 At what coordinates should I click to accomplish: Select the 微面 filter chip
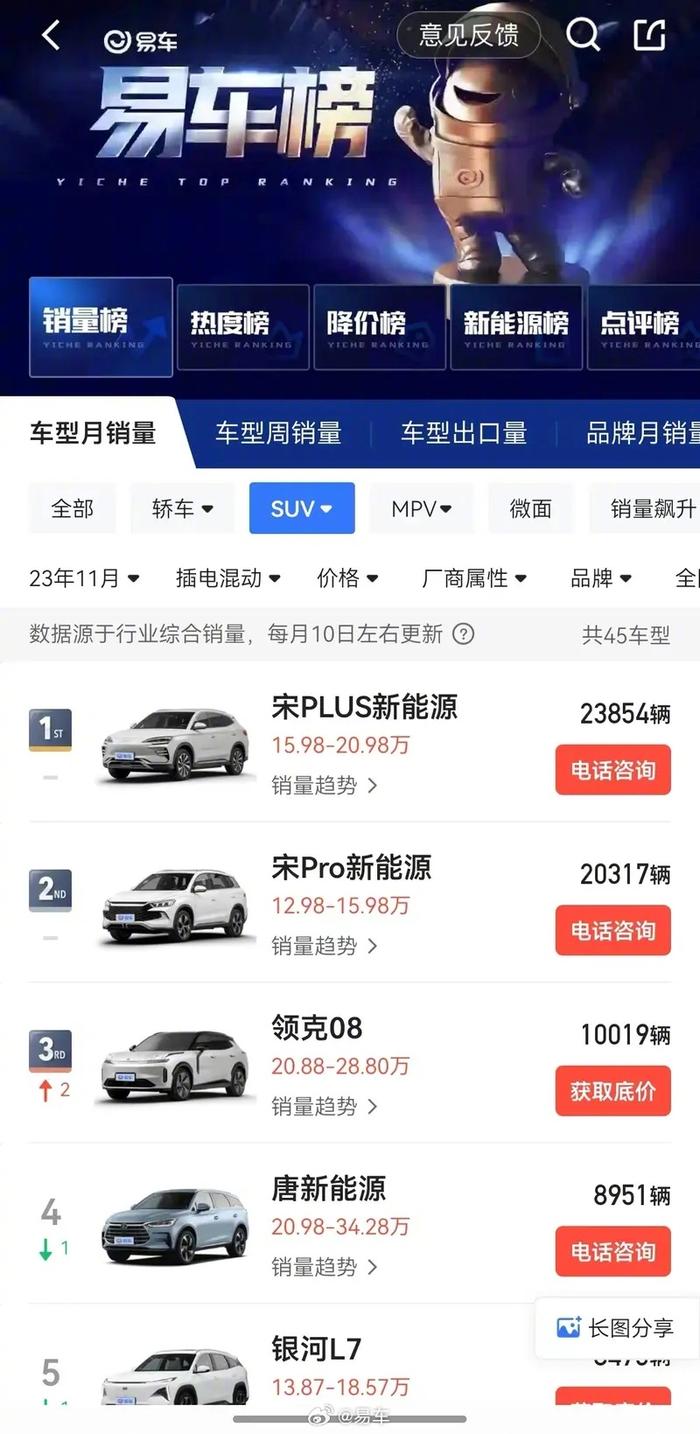pyautogui.click(x=530, y=508)
